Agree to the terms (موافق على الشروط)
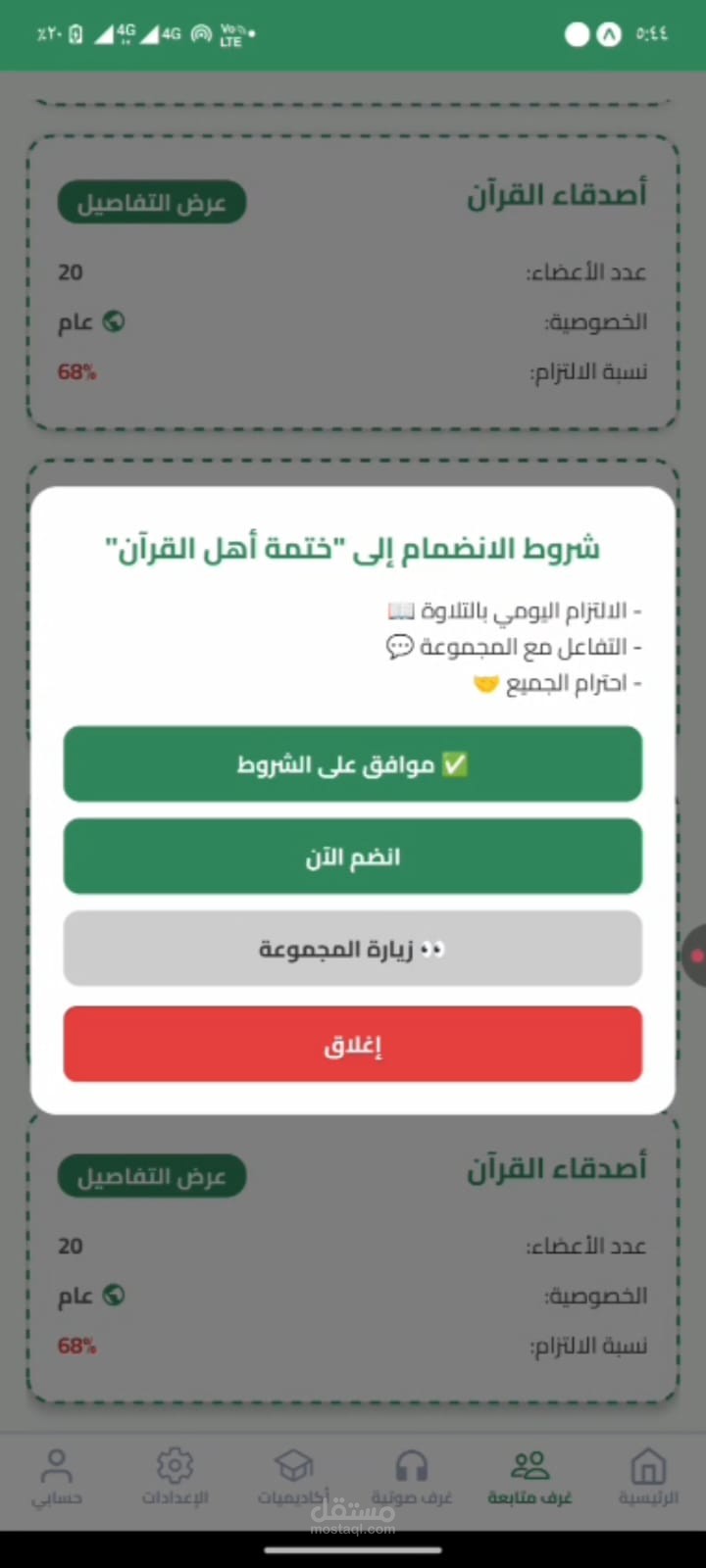Viewport: 706px width, 1568px height. tap(353, 764)
